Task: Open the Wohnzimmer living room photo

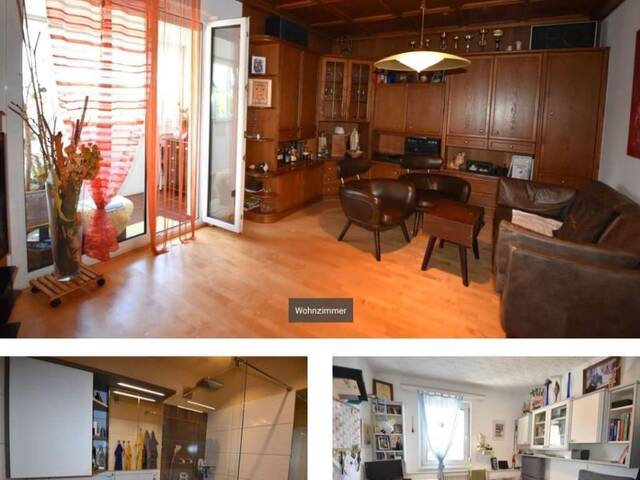Action: 320,168
